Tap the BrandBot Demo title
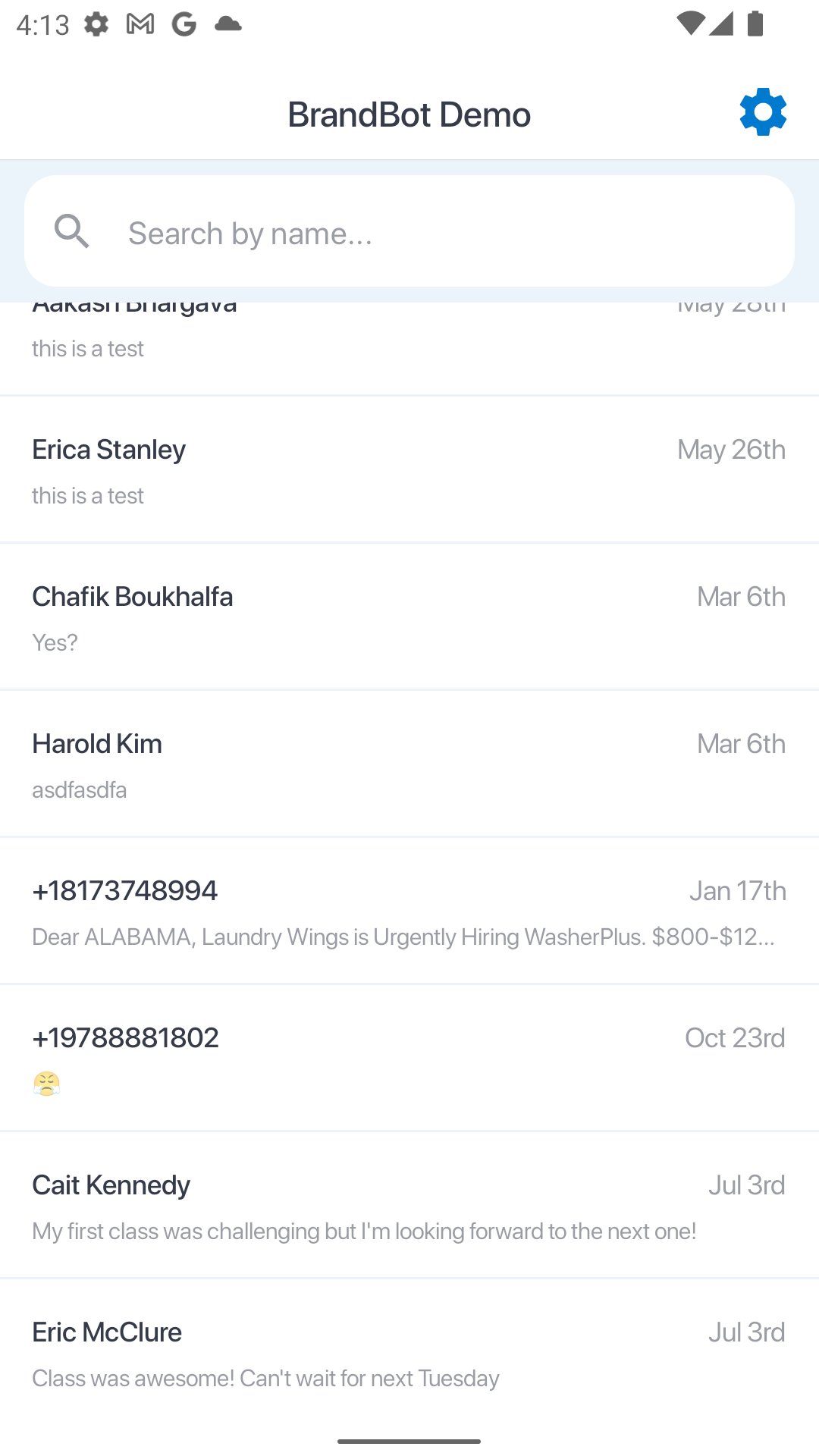The image size is (819, 1456). [x=409, y=114]
